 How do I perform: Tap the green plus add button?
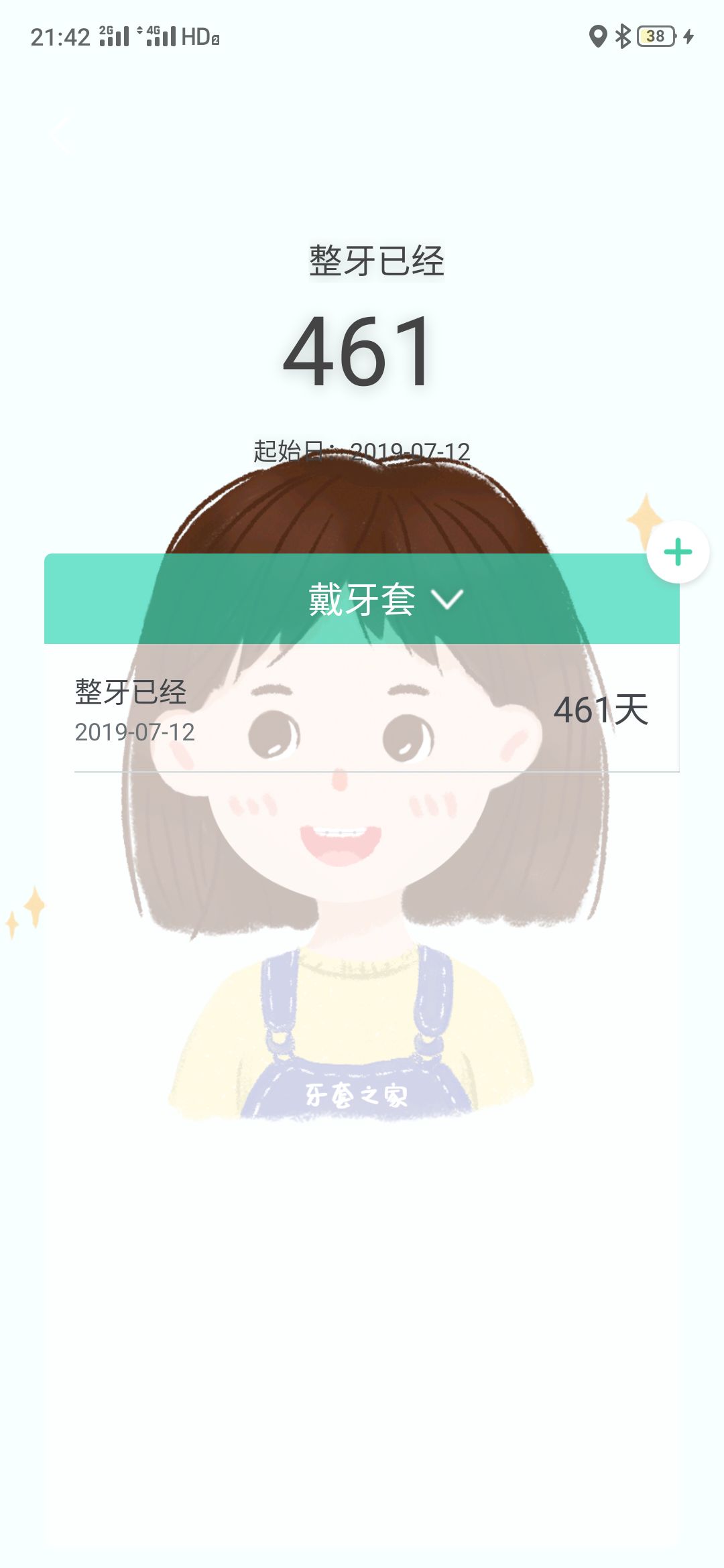pyautogui.click(x=678, y=552)
